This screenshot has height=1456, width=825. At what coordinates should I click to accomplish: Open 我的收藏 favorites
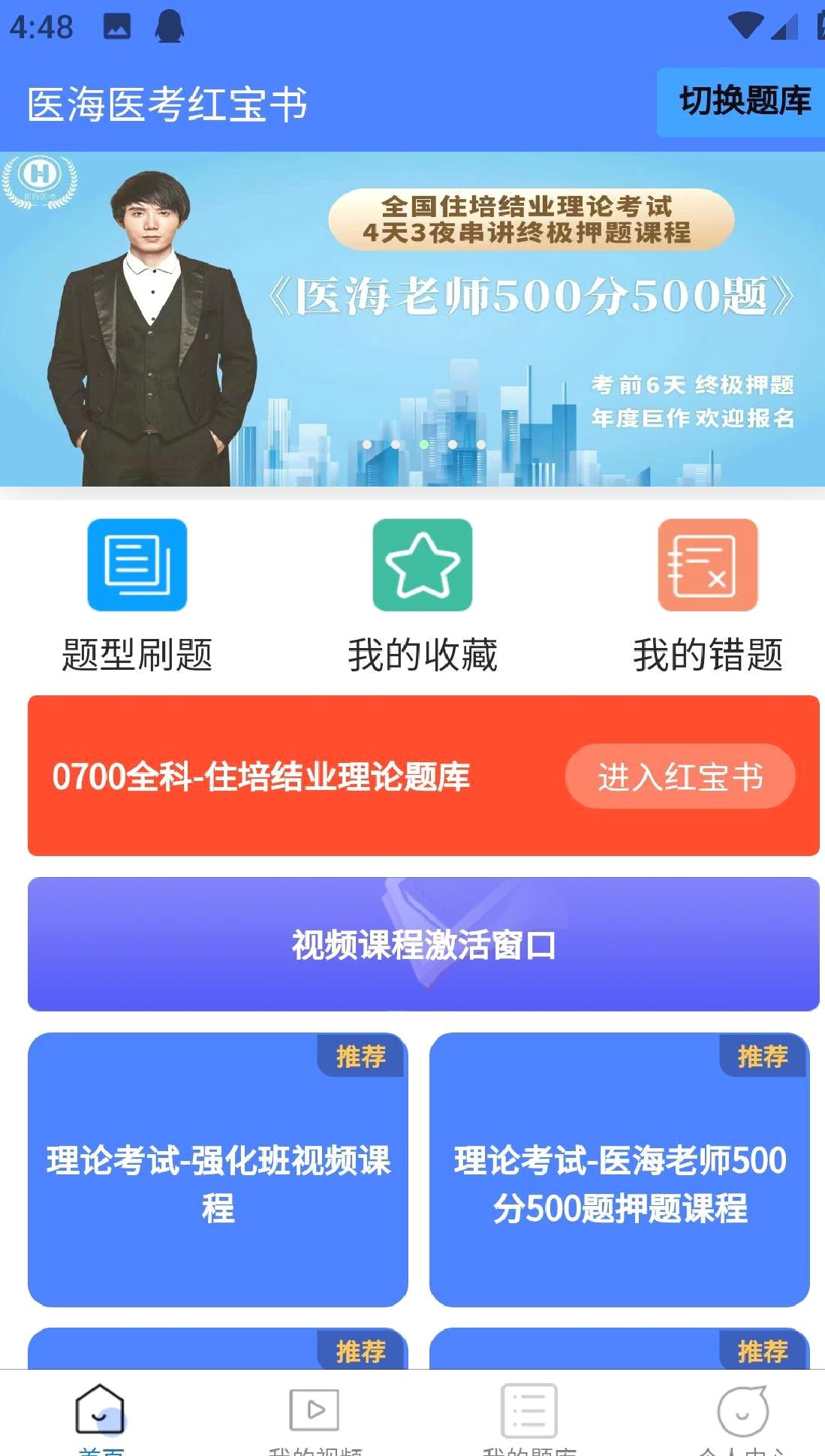pyautogui.click(x=423, y=596)
